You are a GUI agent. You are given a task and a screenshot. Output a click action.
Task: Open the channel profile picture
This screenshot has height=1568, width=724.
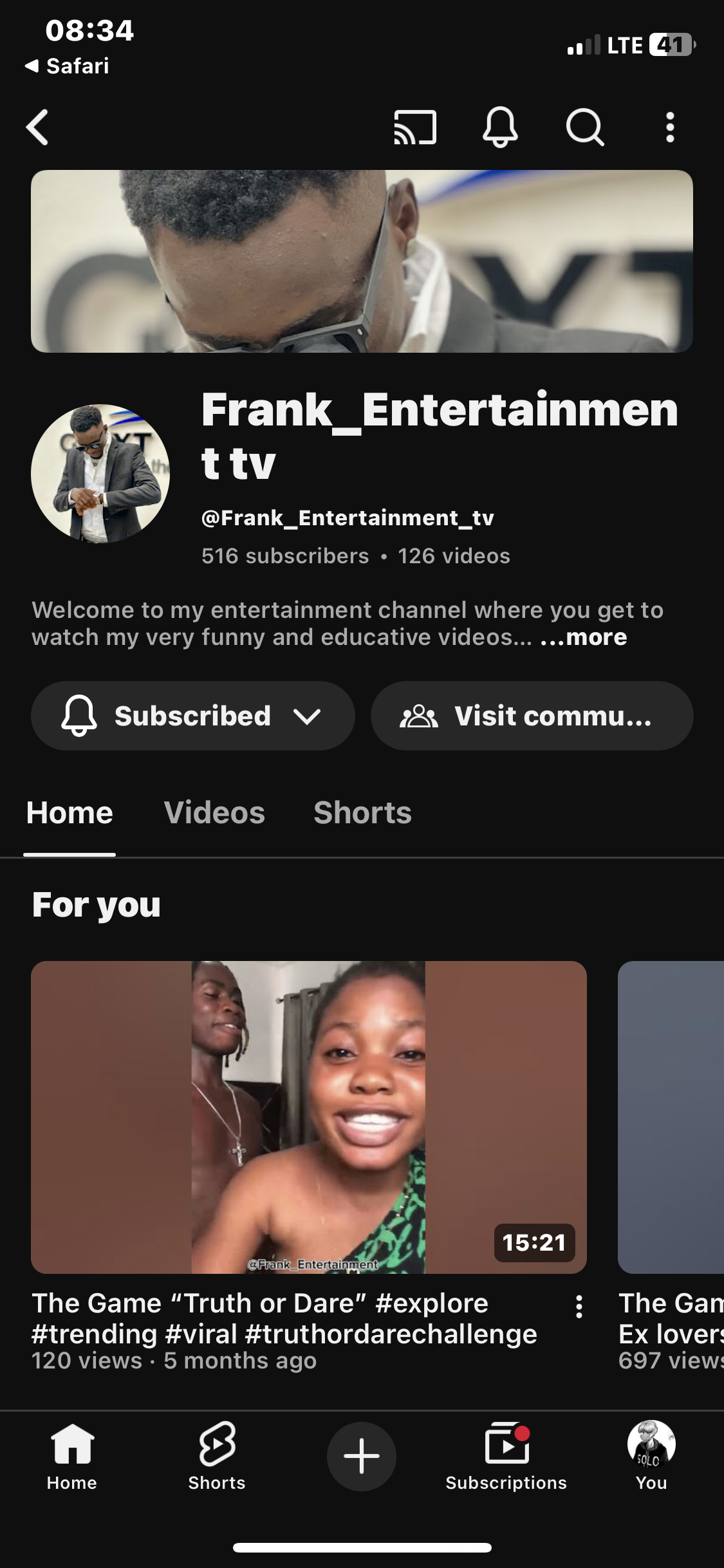click(100, 474)
